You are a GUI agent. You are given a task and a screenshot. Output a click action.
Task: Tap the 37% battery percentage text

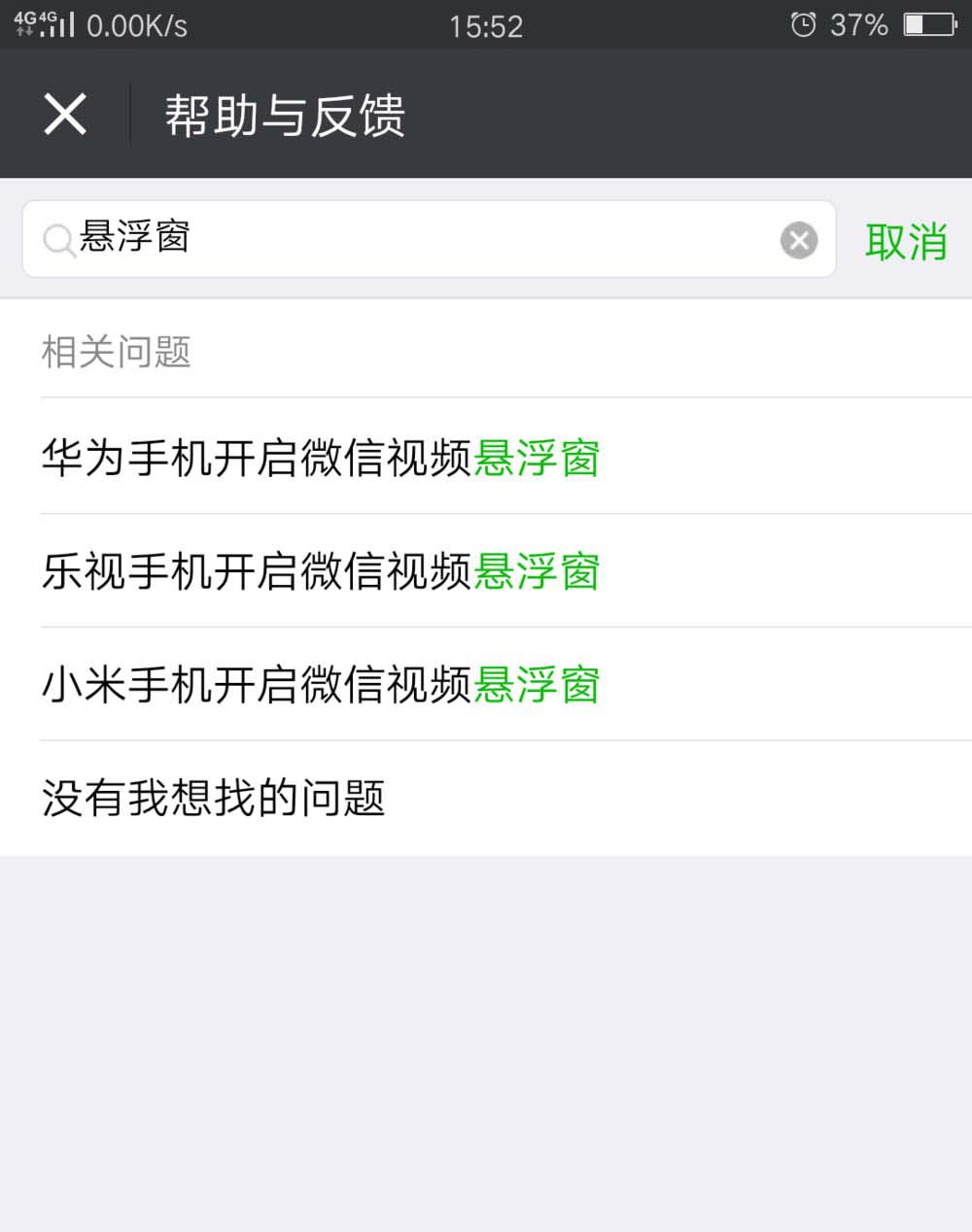[859, 25]
